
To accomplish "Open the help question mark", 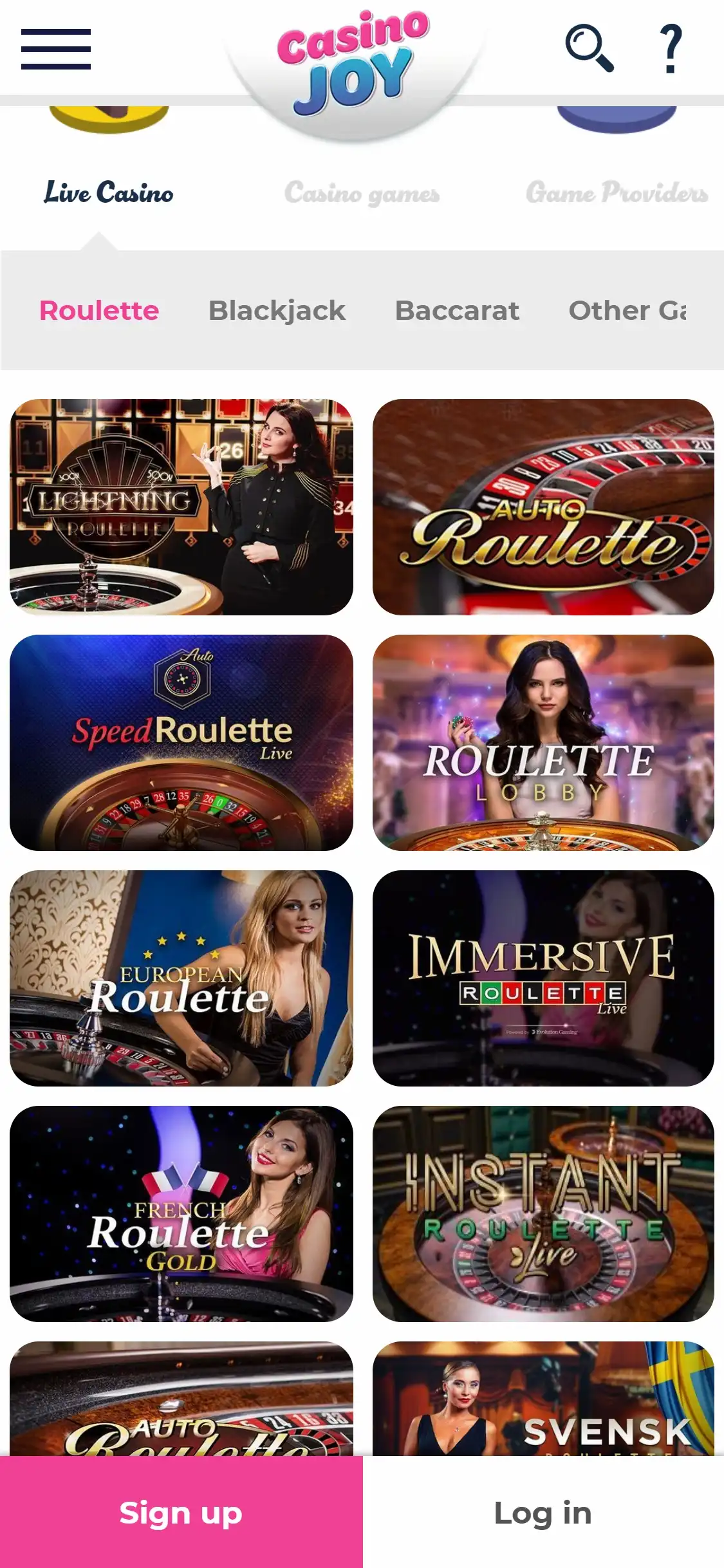I will (x=671, y=48).
